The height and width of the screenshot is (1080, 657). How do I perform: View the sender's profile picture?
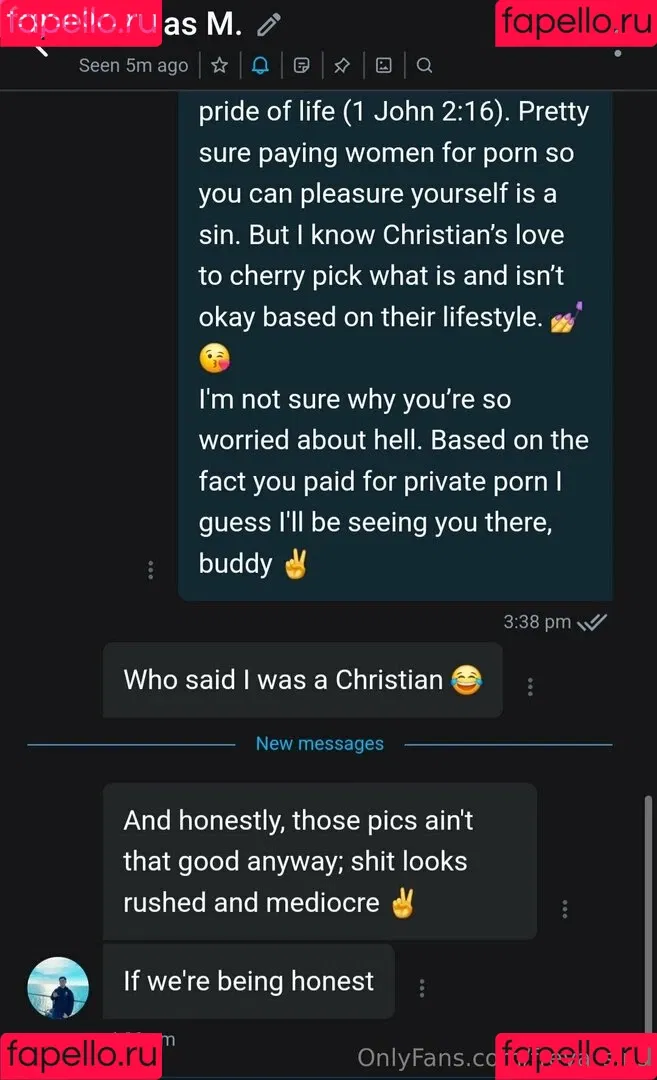58,987
